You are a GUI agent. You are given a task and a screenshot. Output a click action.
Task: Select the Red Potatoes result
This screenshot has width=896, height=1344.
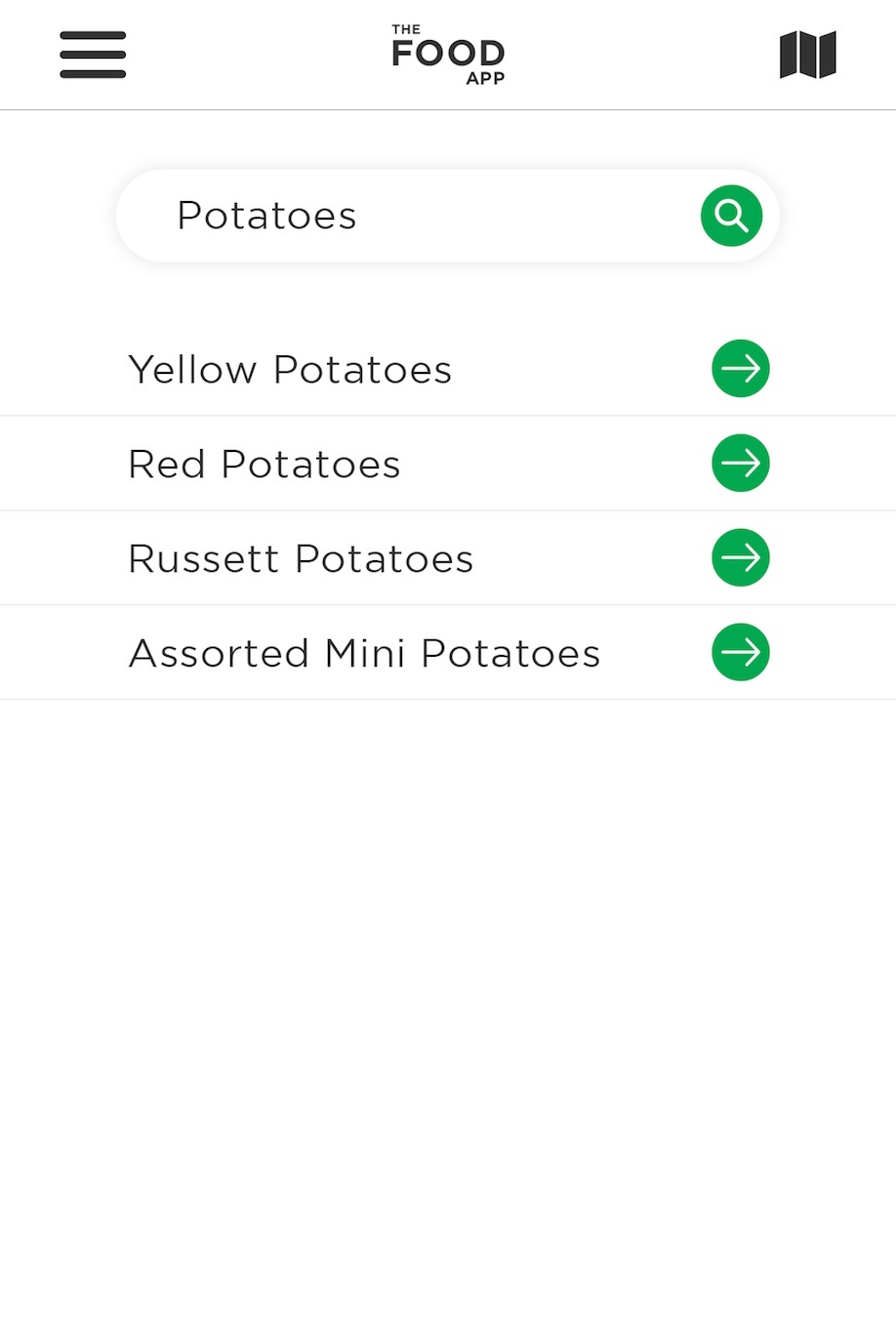point(264,463)
